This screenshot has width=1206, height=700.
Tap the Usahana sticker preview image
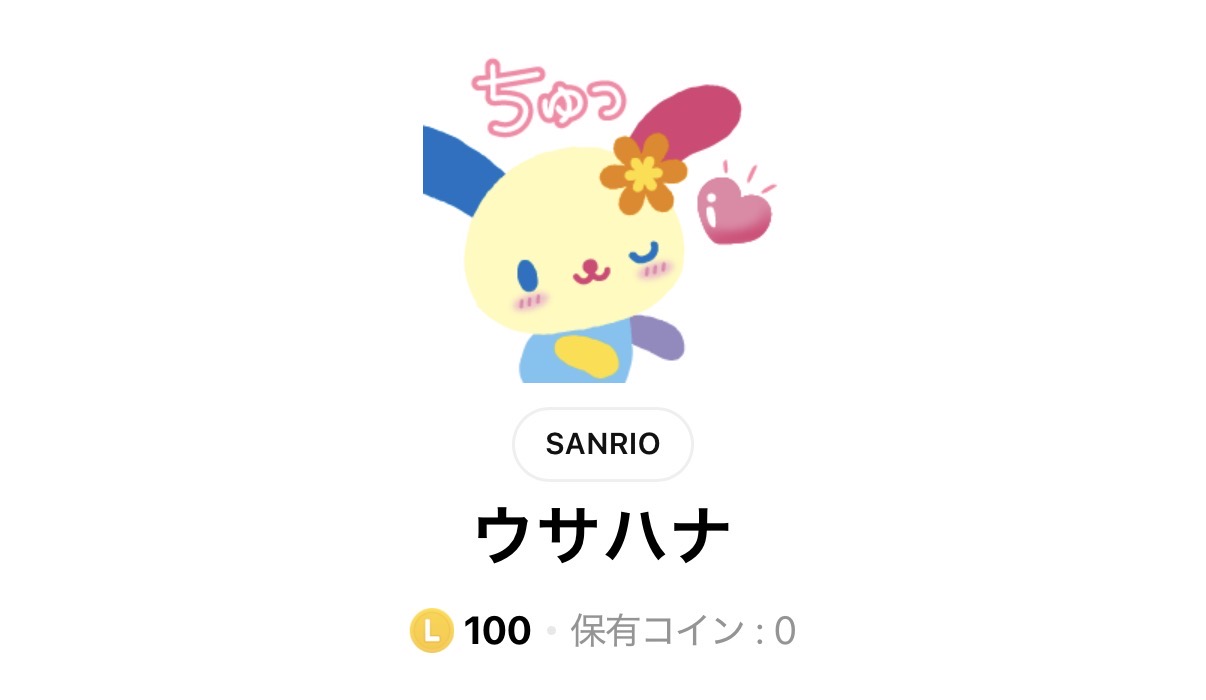coord(600,225)
